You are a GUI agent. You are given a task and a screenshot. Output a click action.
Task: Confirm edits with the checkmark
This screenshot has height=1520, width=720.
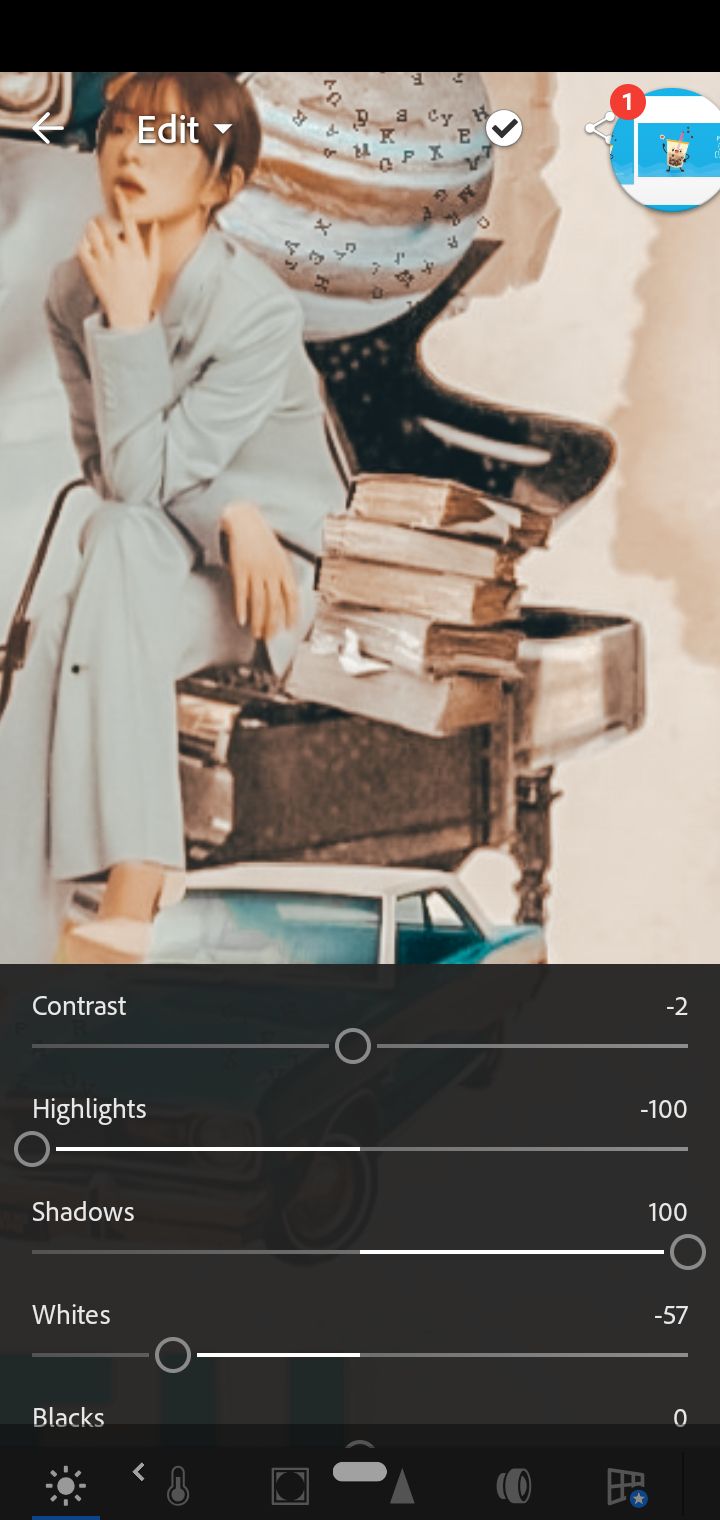click(x=504, y=129)
